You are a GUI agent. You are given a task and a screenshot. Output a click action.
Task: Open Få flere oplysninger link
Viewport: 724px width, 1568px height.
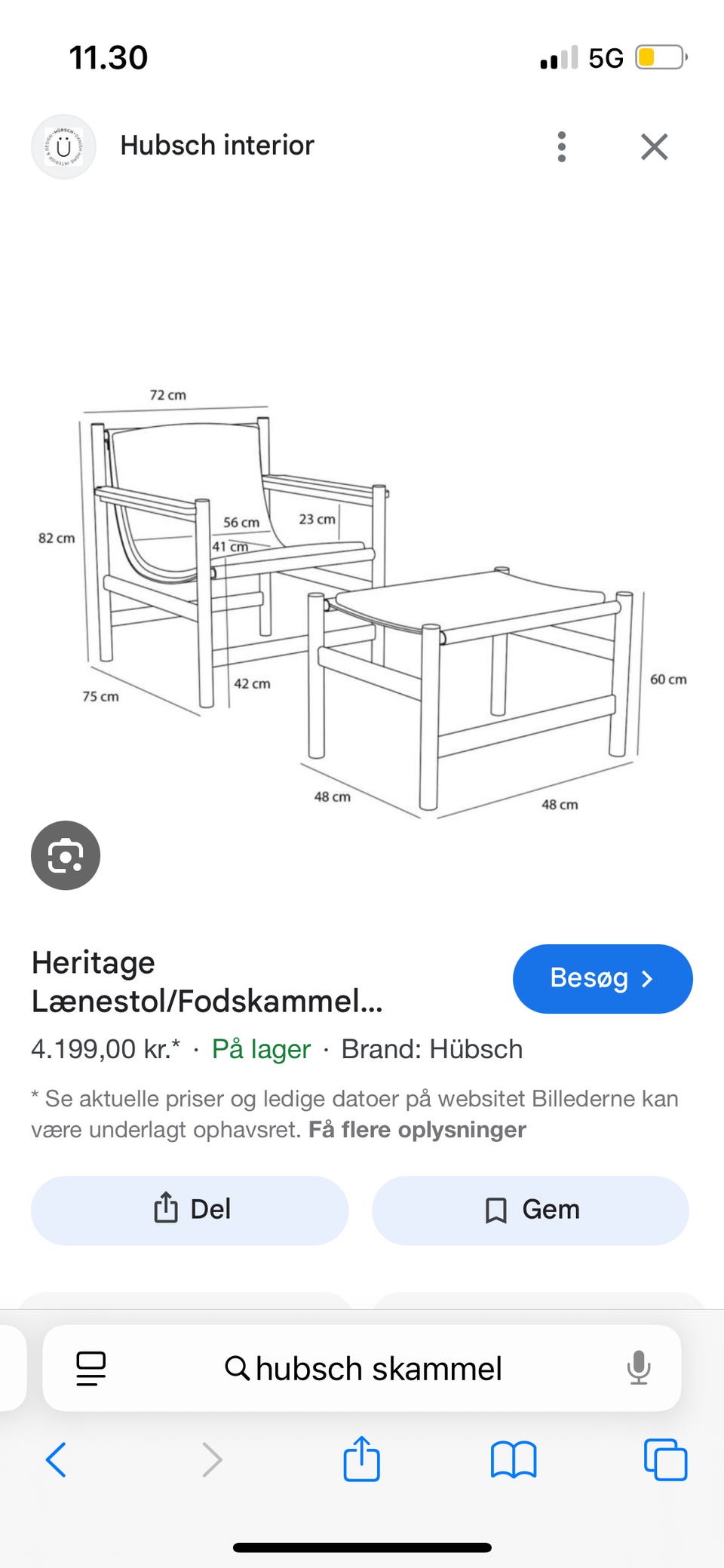417,1129
